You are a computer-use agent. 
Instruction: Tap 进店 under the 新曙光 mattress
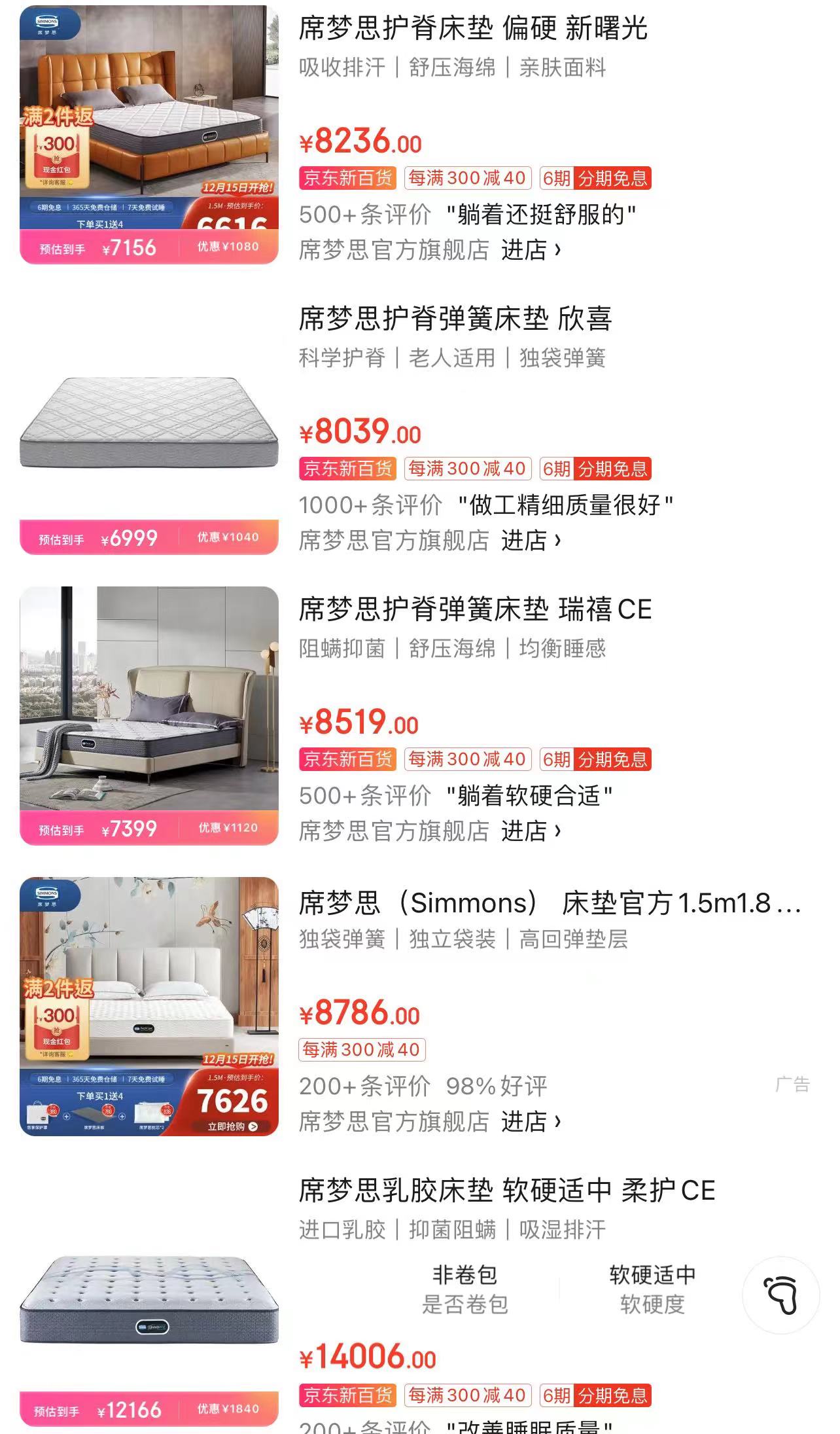point(531,250)
